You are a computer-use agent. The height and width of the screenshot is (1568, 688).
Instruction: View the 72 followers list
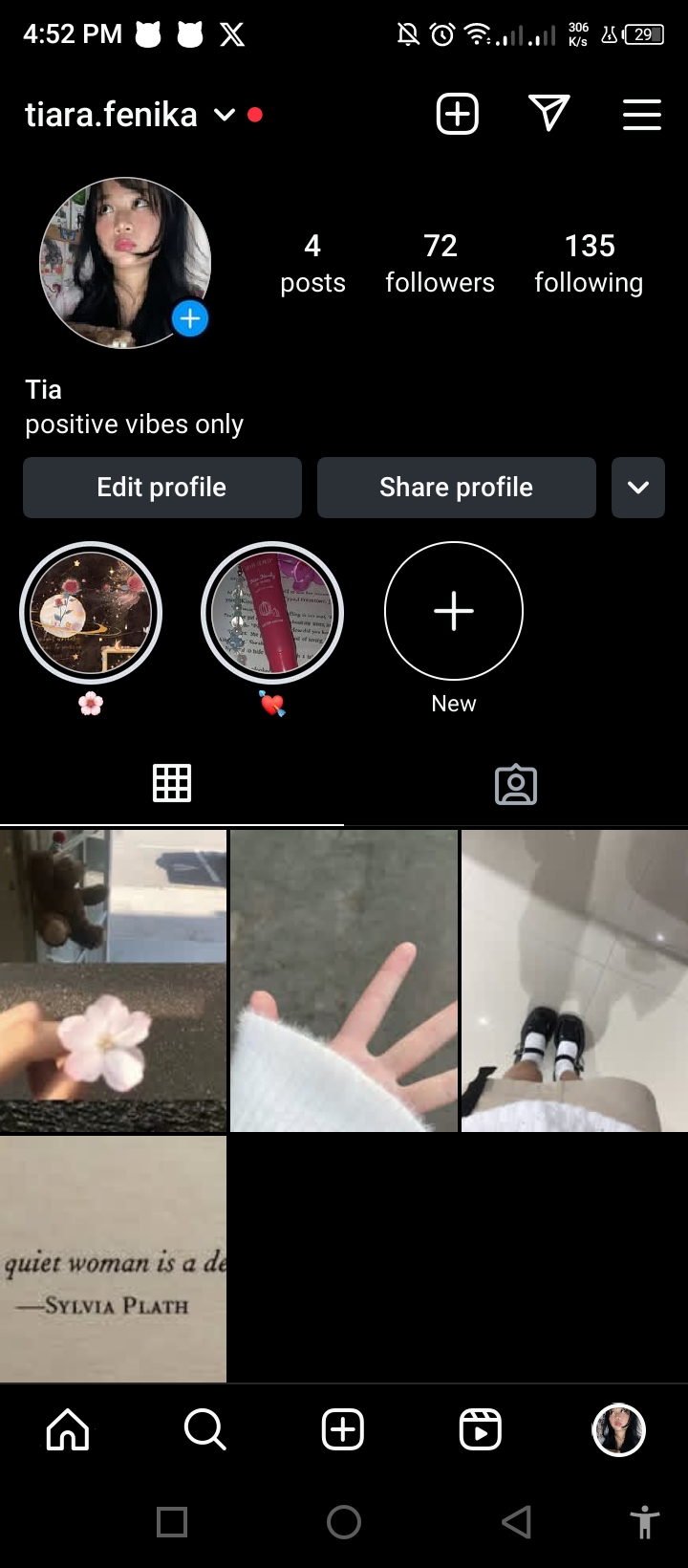pyautogui.click(x=440, y=263)
